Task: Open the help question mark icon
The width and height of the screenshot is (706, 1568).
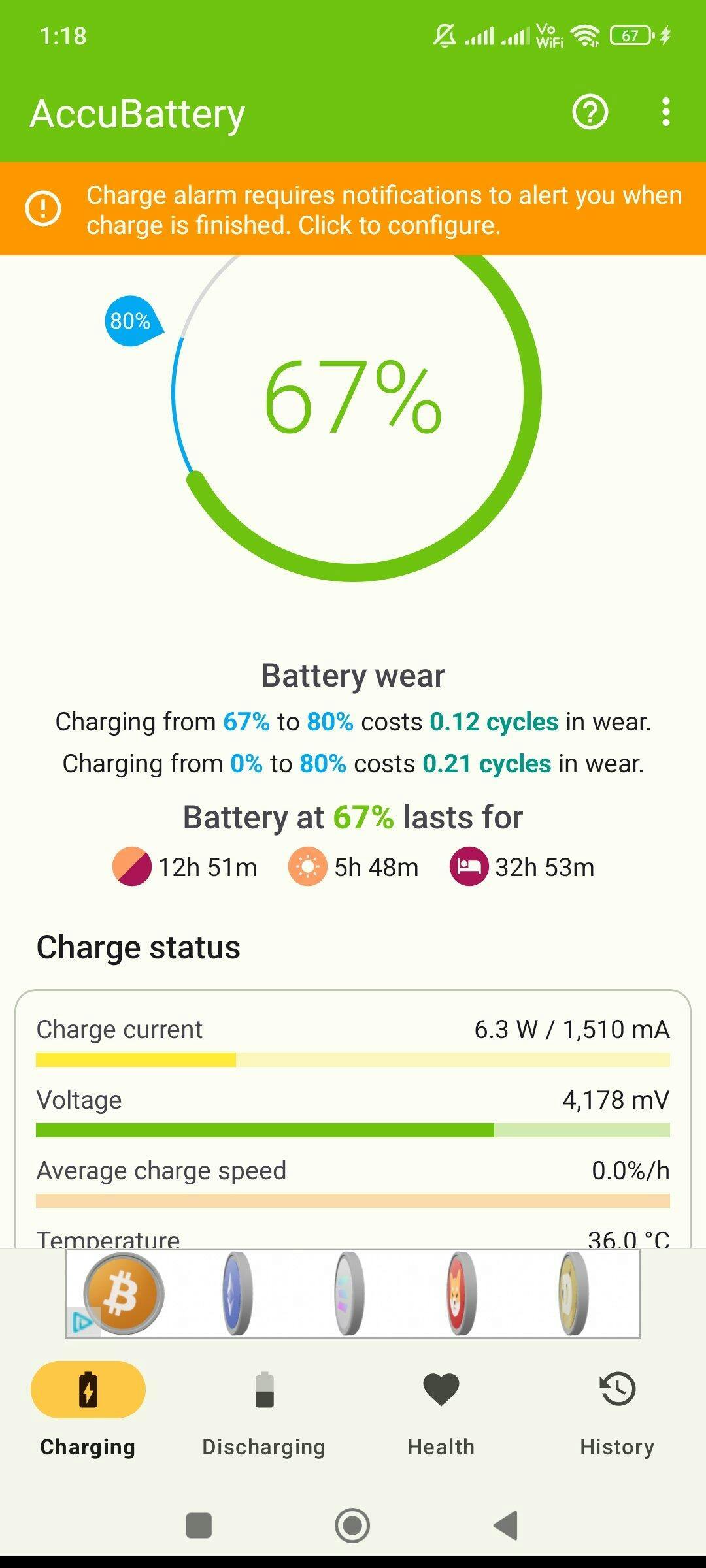Action: pos(590,112)
